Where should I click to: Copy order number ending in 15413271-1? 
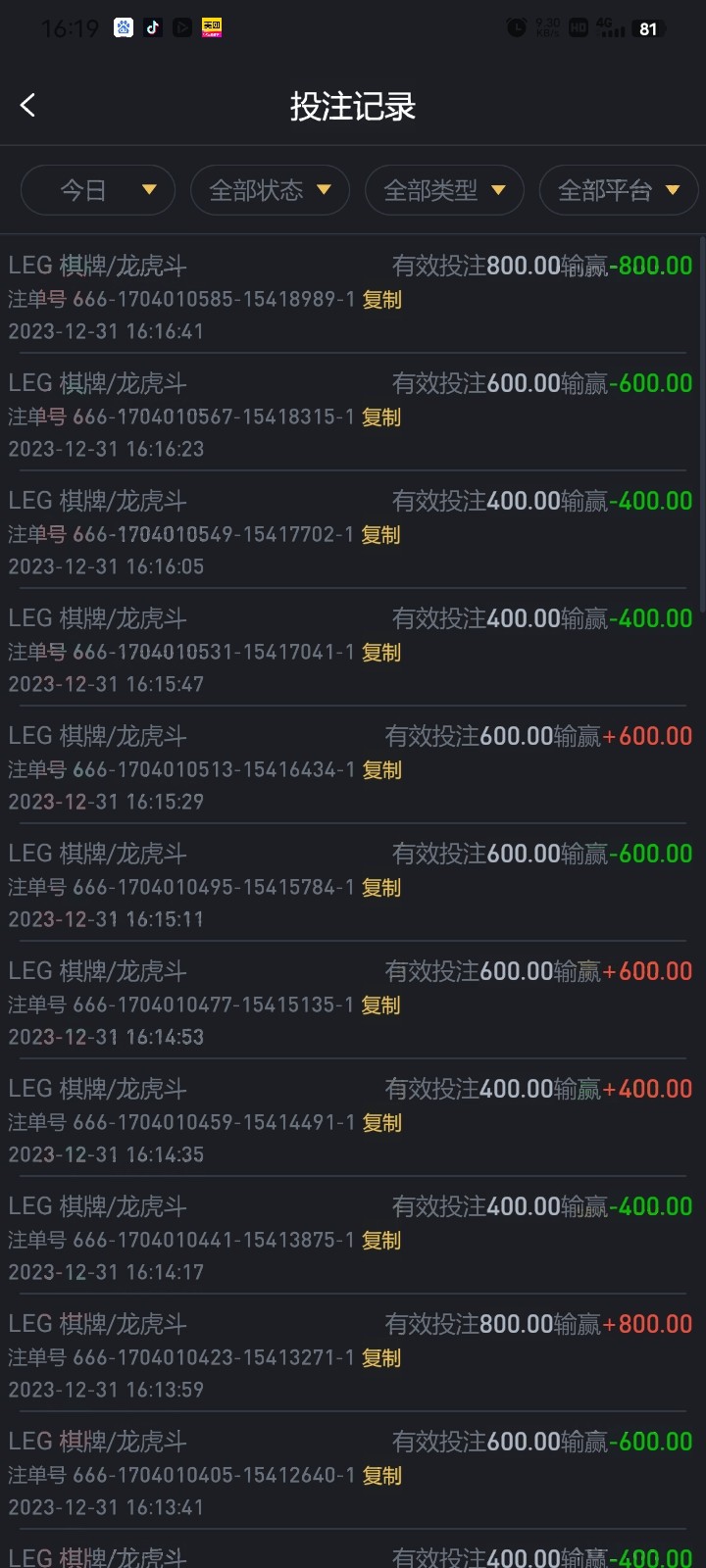tap(380, 1358)
